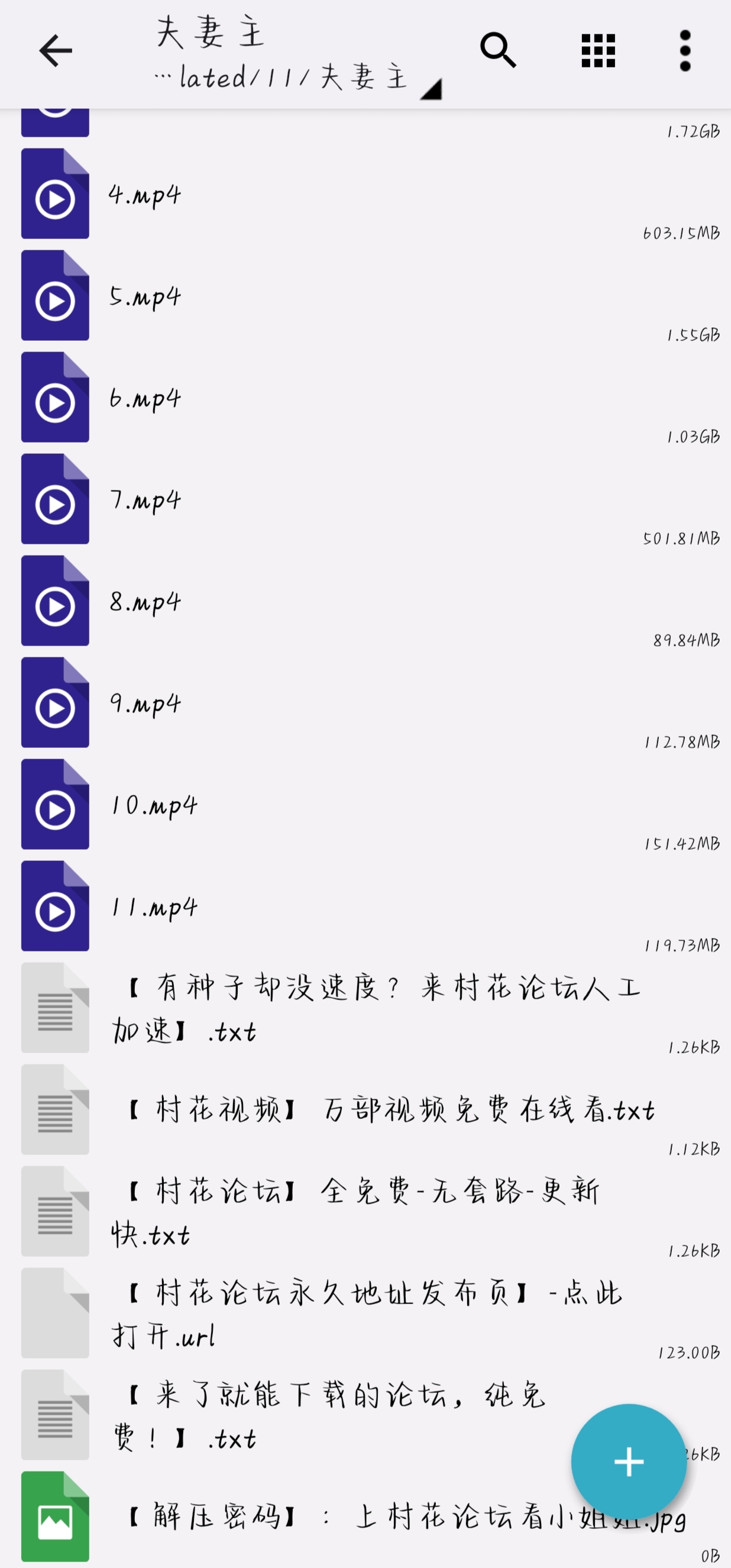This screenshot has height=1568, width=731.
Task: Open the 村花视频 txt file
Action: point(365,1109)
